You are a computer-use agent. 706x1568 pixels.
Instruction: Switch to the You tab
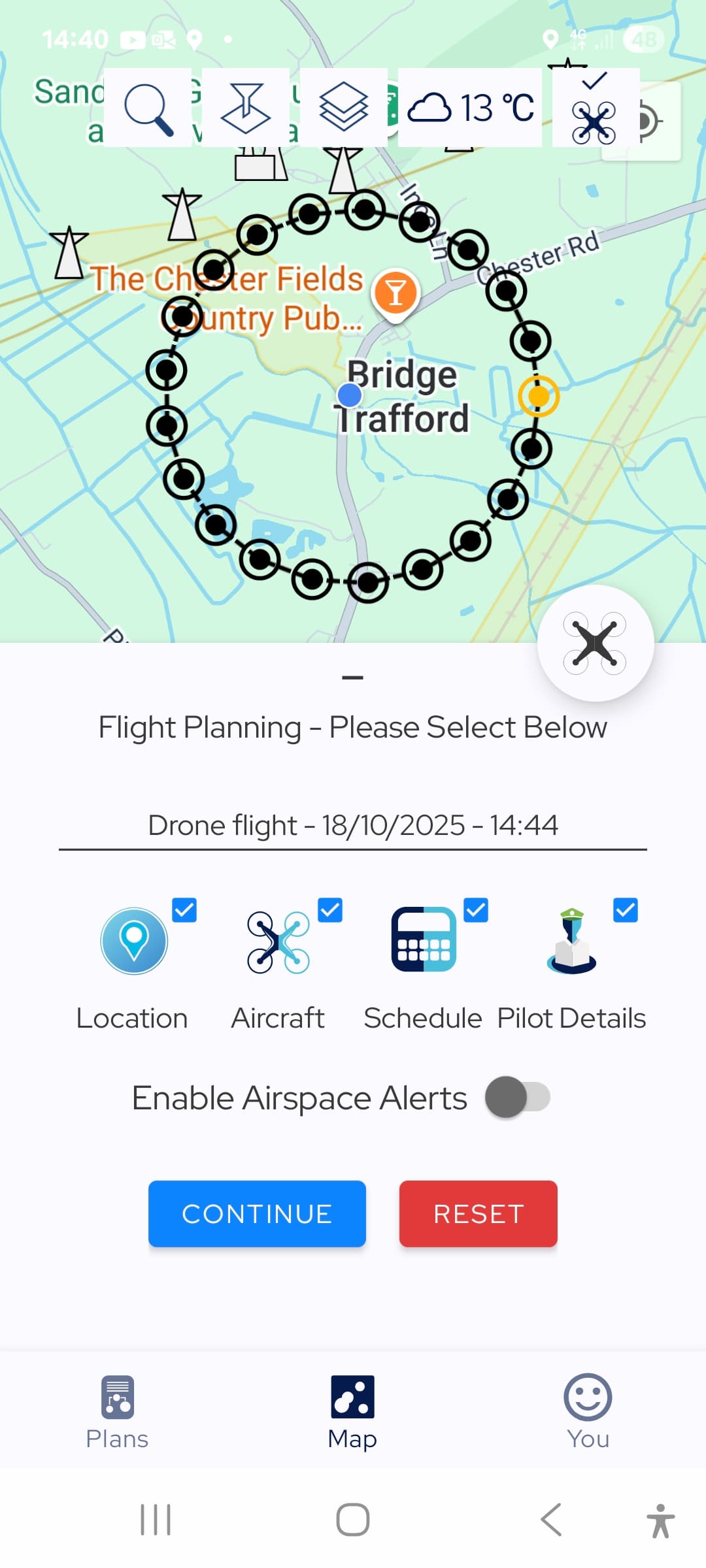588,1411
